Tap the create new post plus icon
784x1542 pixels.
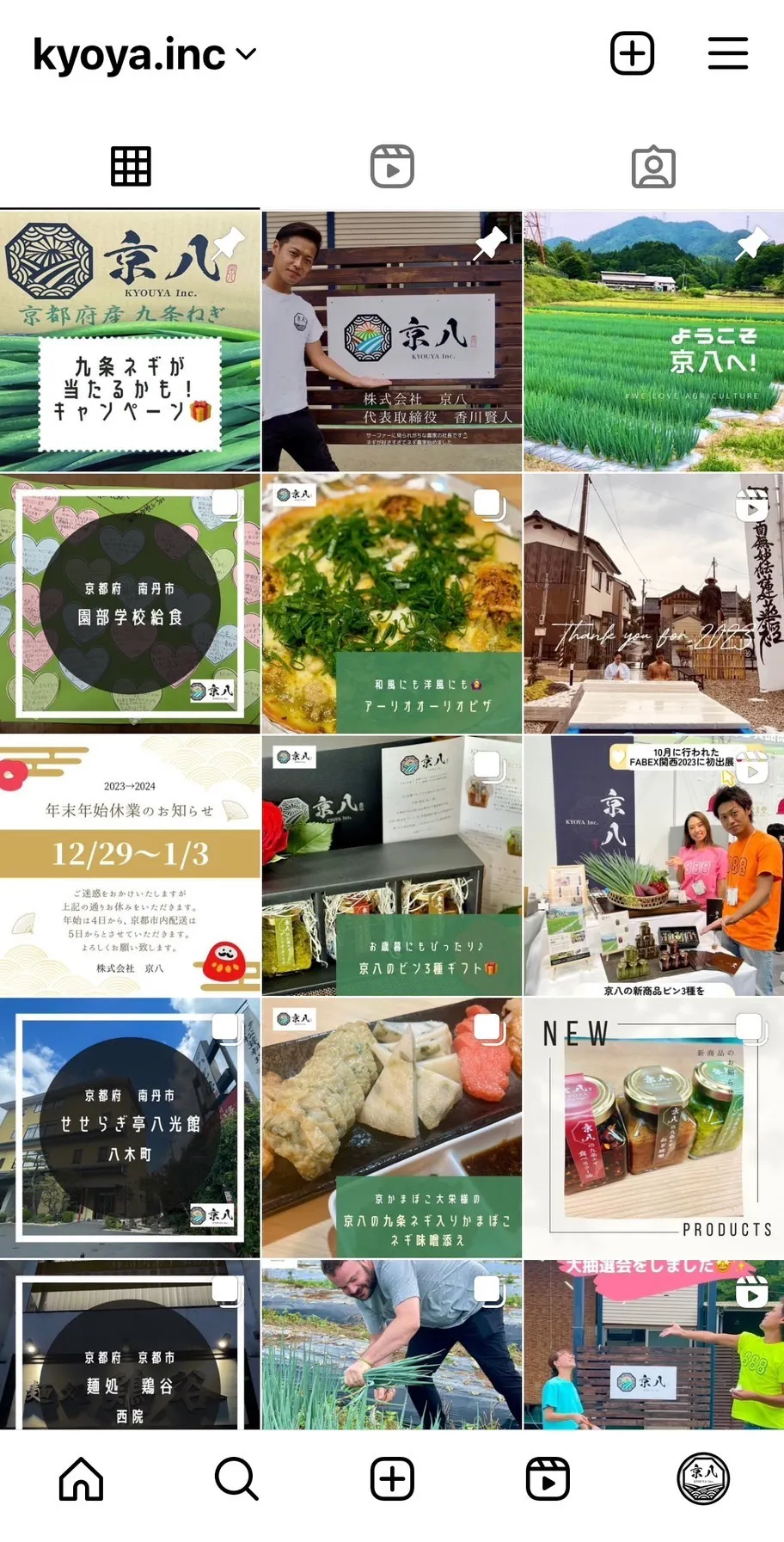(632, 53)
